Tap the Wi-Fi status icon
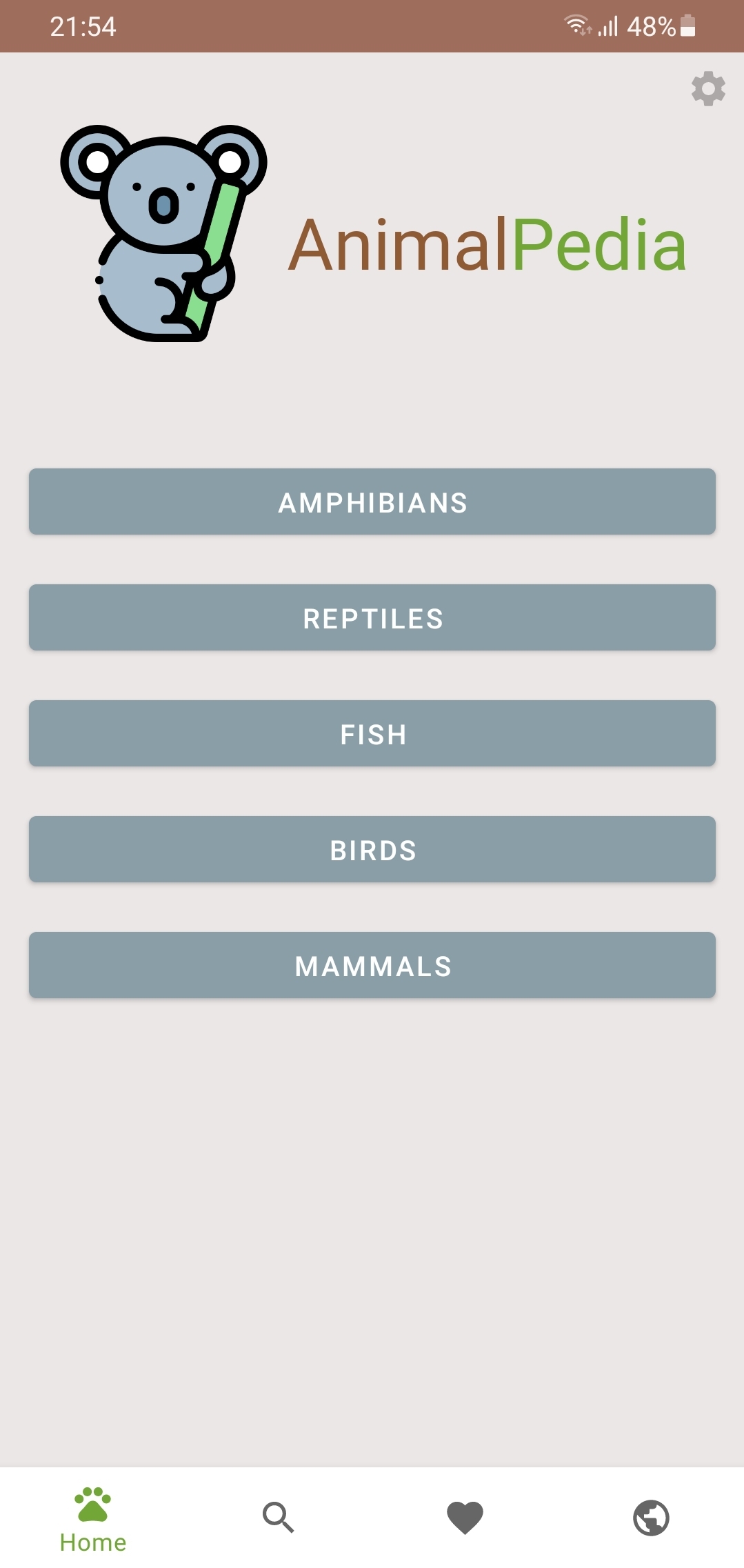744x1568 pixels. 578,26
